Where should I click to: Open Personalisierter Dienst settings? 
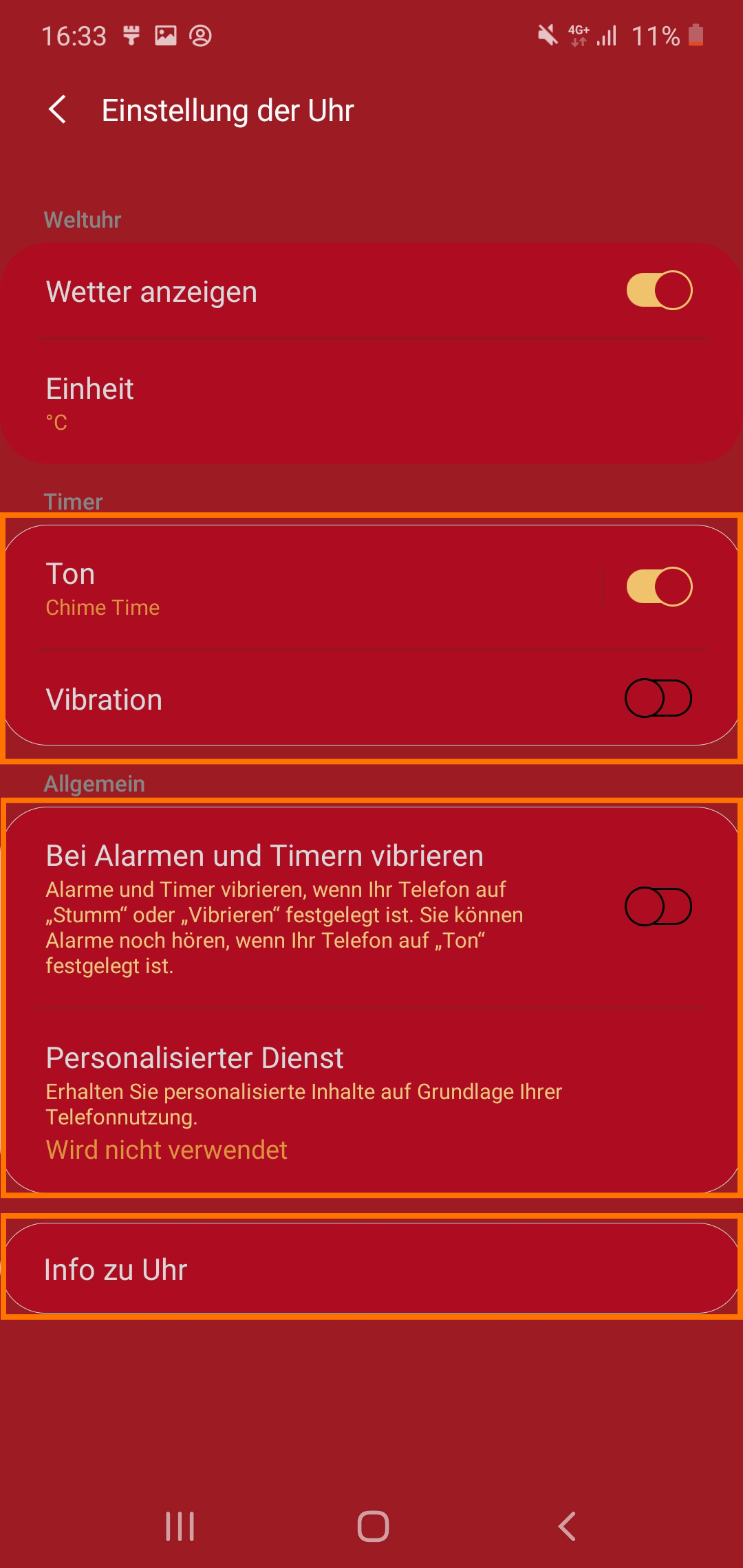[x=371, y=1101]
